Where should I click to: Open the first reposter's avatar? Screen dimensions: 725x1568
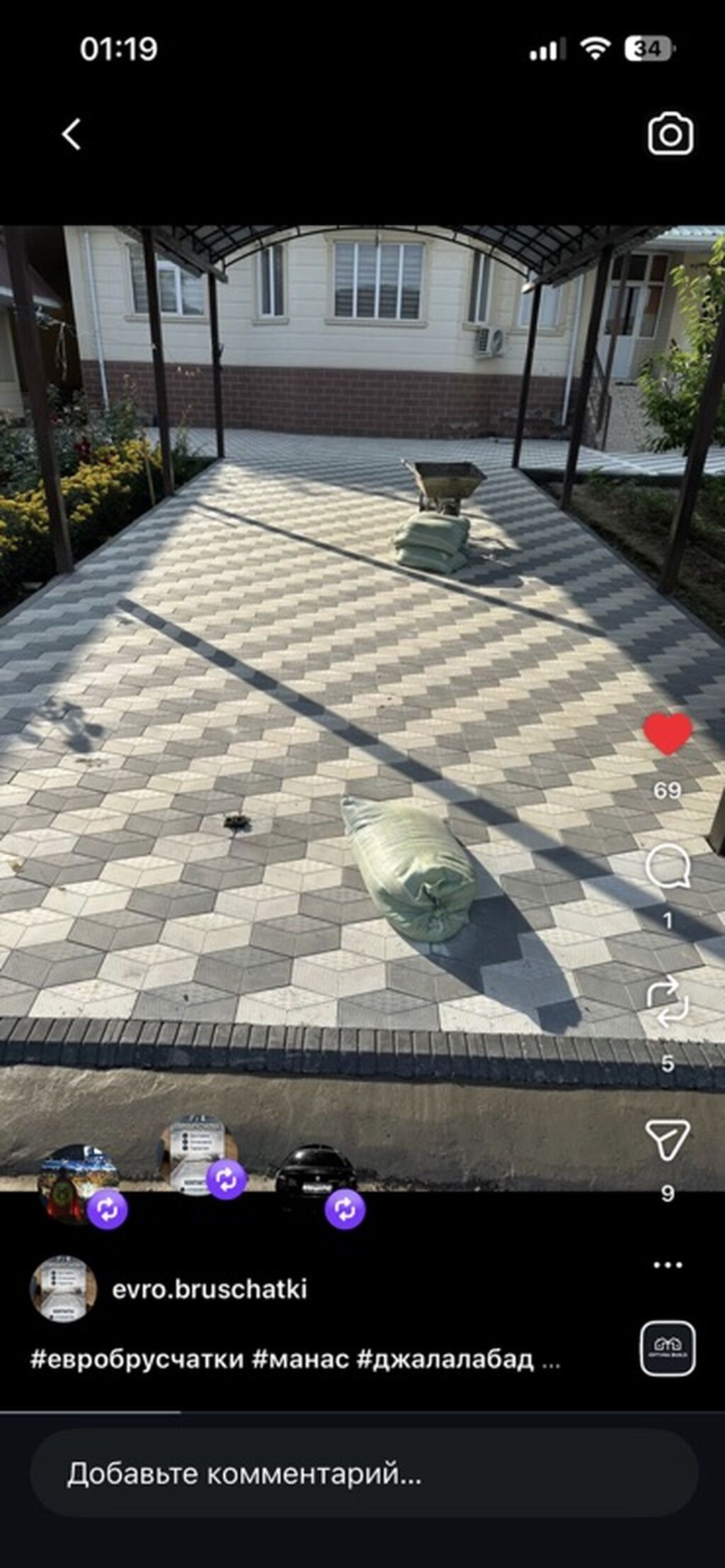[x=79, y=1183]
